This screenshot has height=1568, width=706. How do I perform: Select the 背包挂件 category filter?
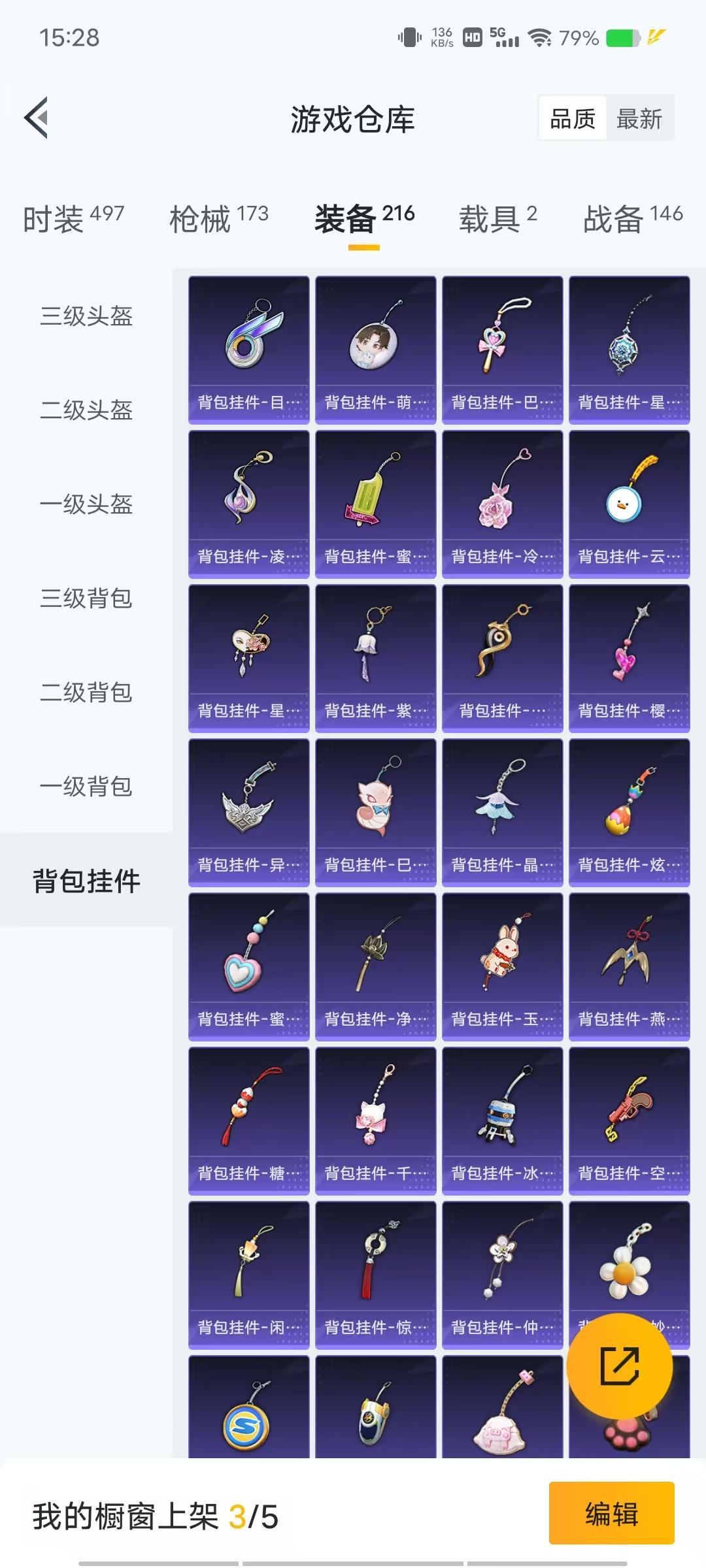pyautogui.click(x=85, y=882)
